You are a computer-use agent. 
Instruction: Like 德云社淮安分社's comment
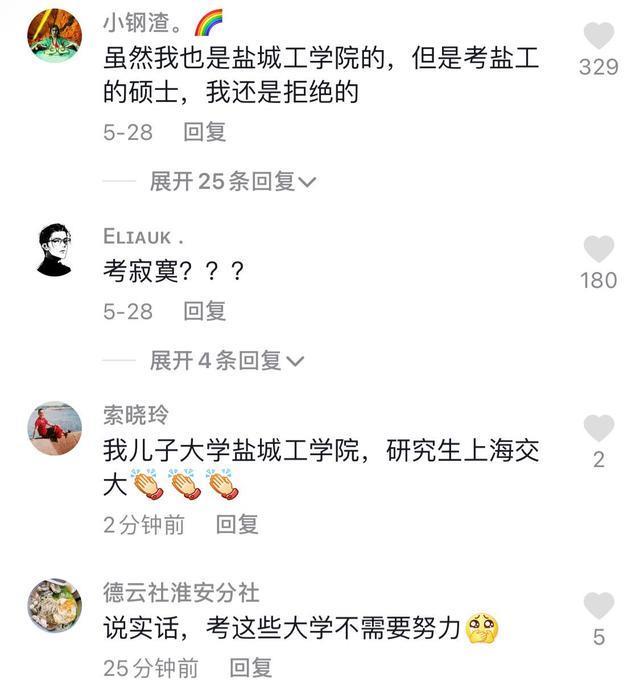[x=598, y=605]
